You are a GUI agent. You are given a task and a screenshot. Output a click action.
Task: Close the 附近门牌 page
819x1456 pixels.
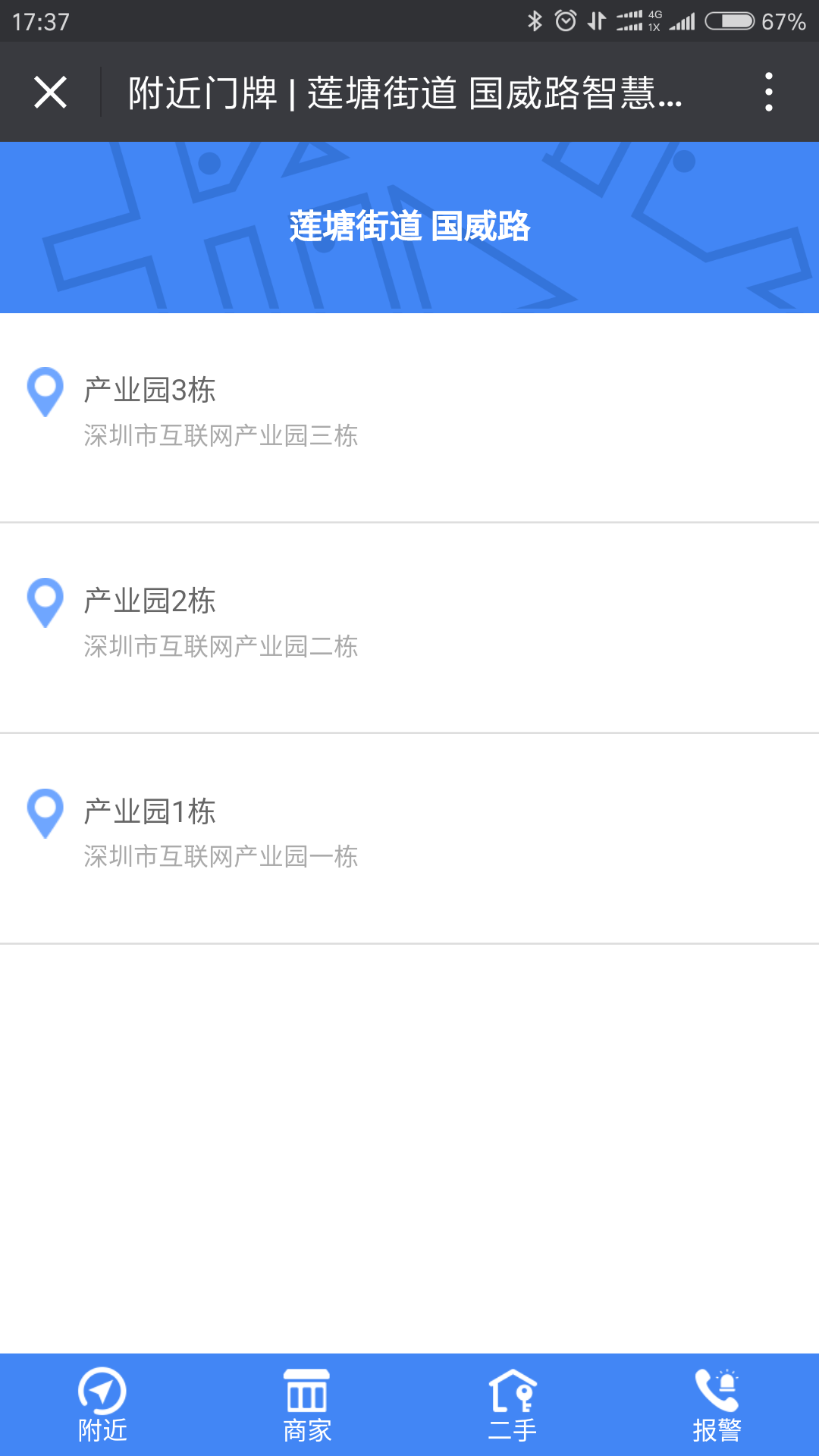tap(50, 93)
